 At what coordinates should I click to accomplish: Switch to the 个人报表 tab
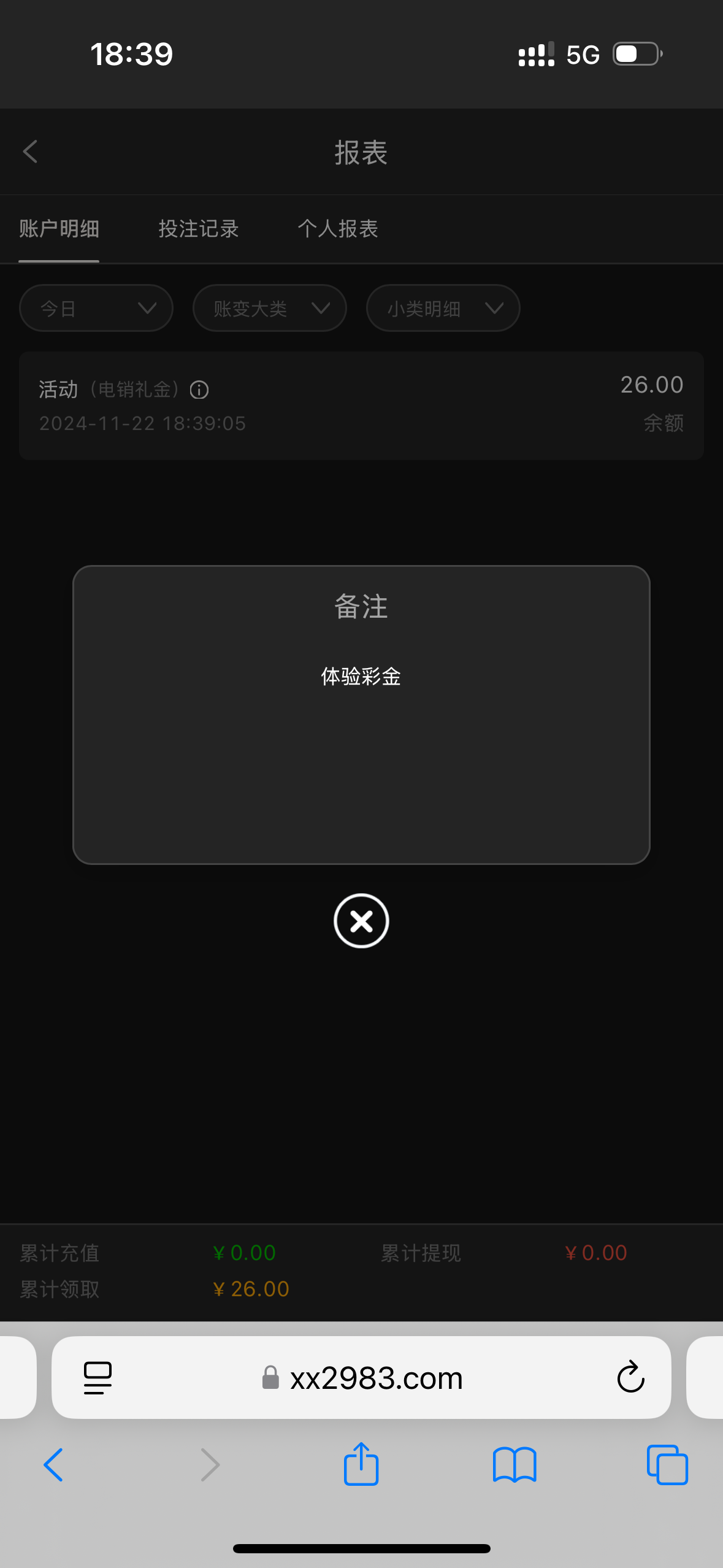tap(338, 229)
